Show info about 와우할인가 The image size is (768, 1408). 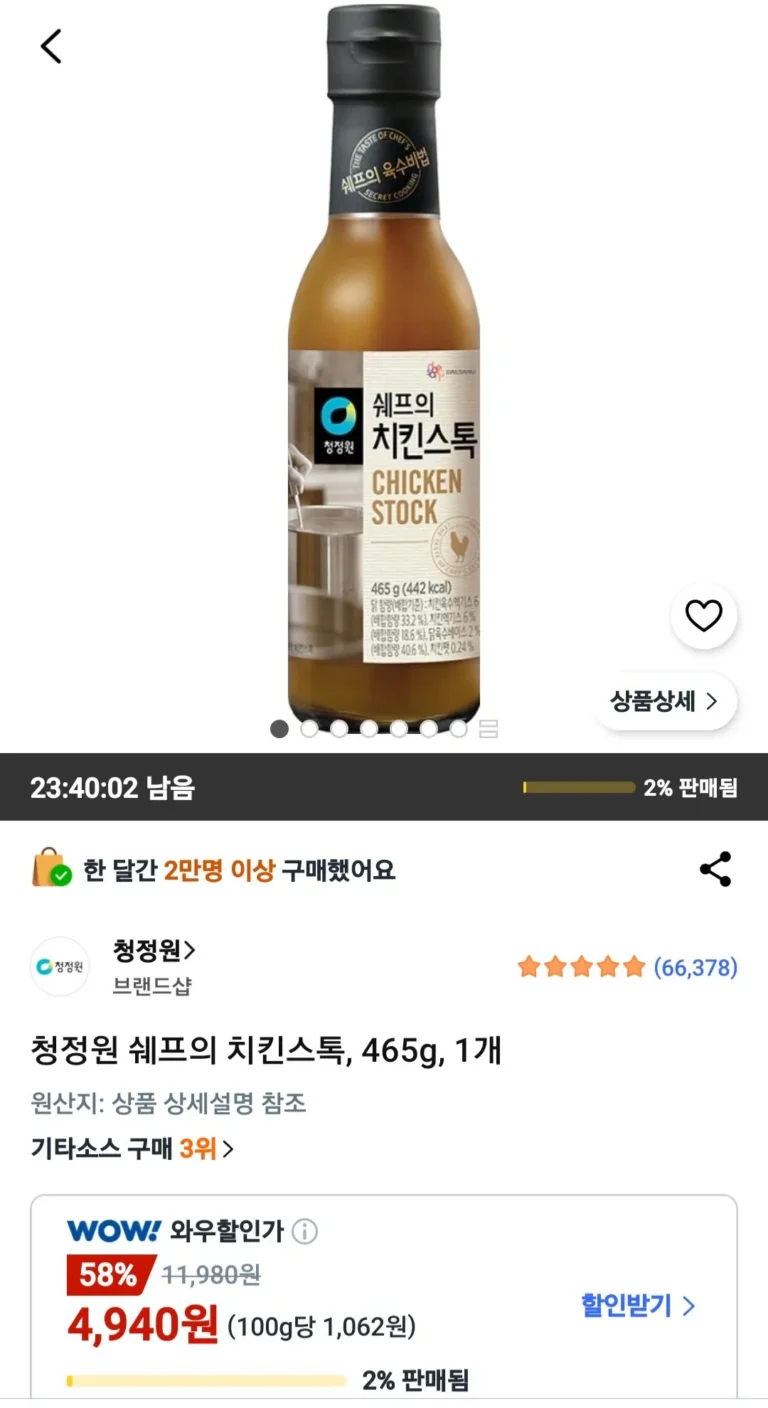(x=305, y=1231)
